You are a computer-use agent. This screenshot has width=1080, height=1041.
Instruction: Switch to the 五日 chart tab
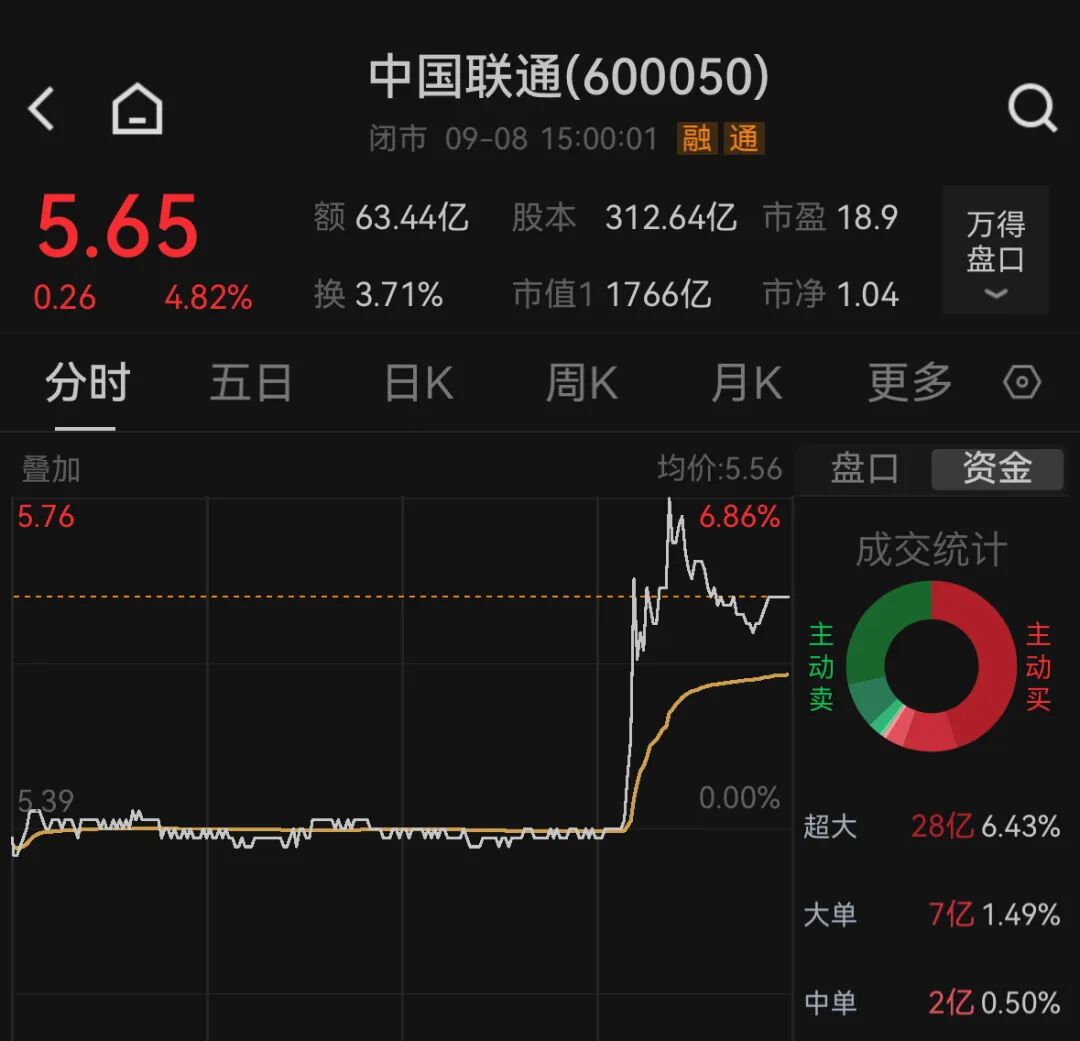250,383
